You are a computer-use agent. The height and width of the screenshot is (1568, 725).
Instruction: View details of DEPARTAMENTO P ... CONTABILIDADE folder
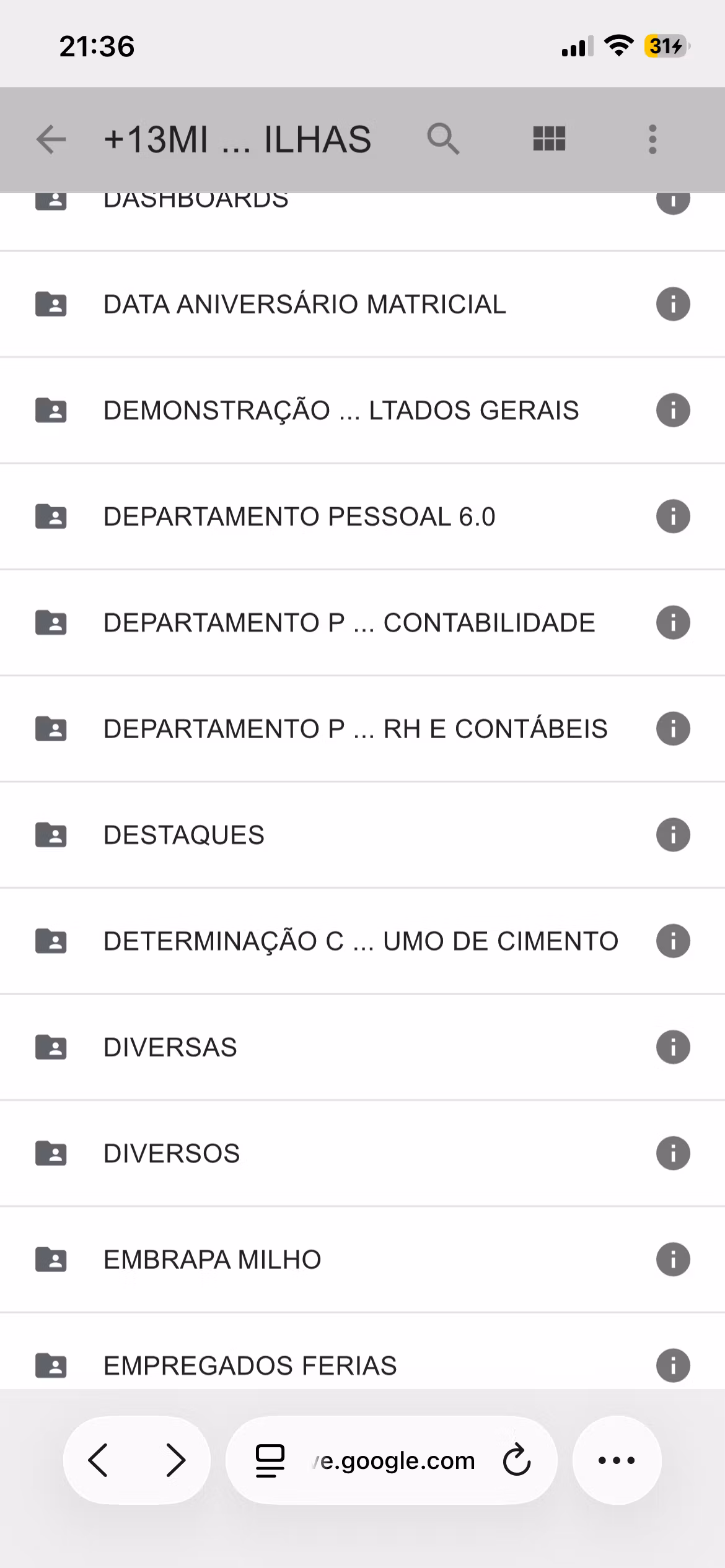point(673,622)
